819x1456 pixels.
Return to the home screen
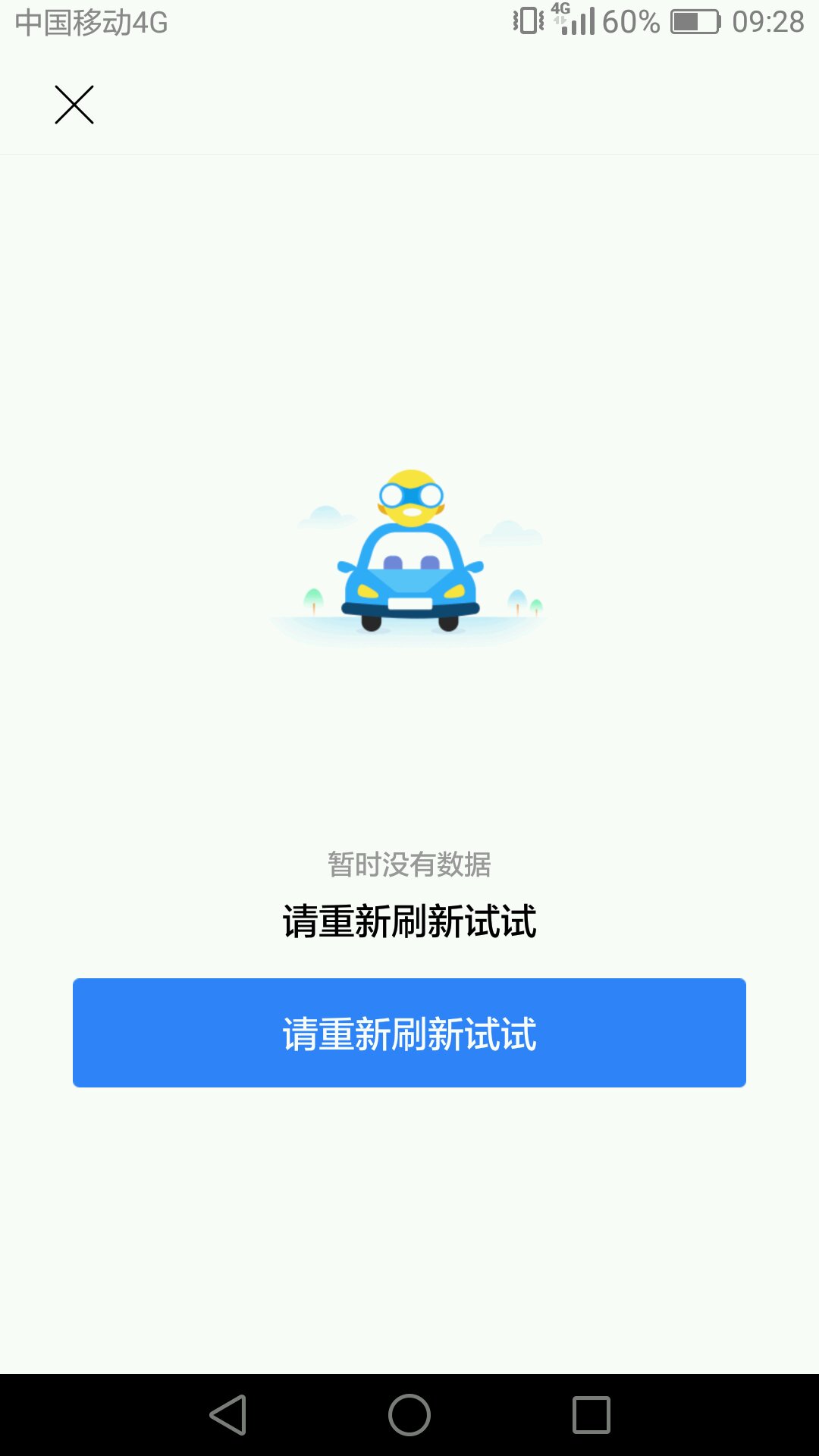[409, 1415]
